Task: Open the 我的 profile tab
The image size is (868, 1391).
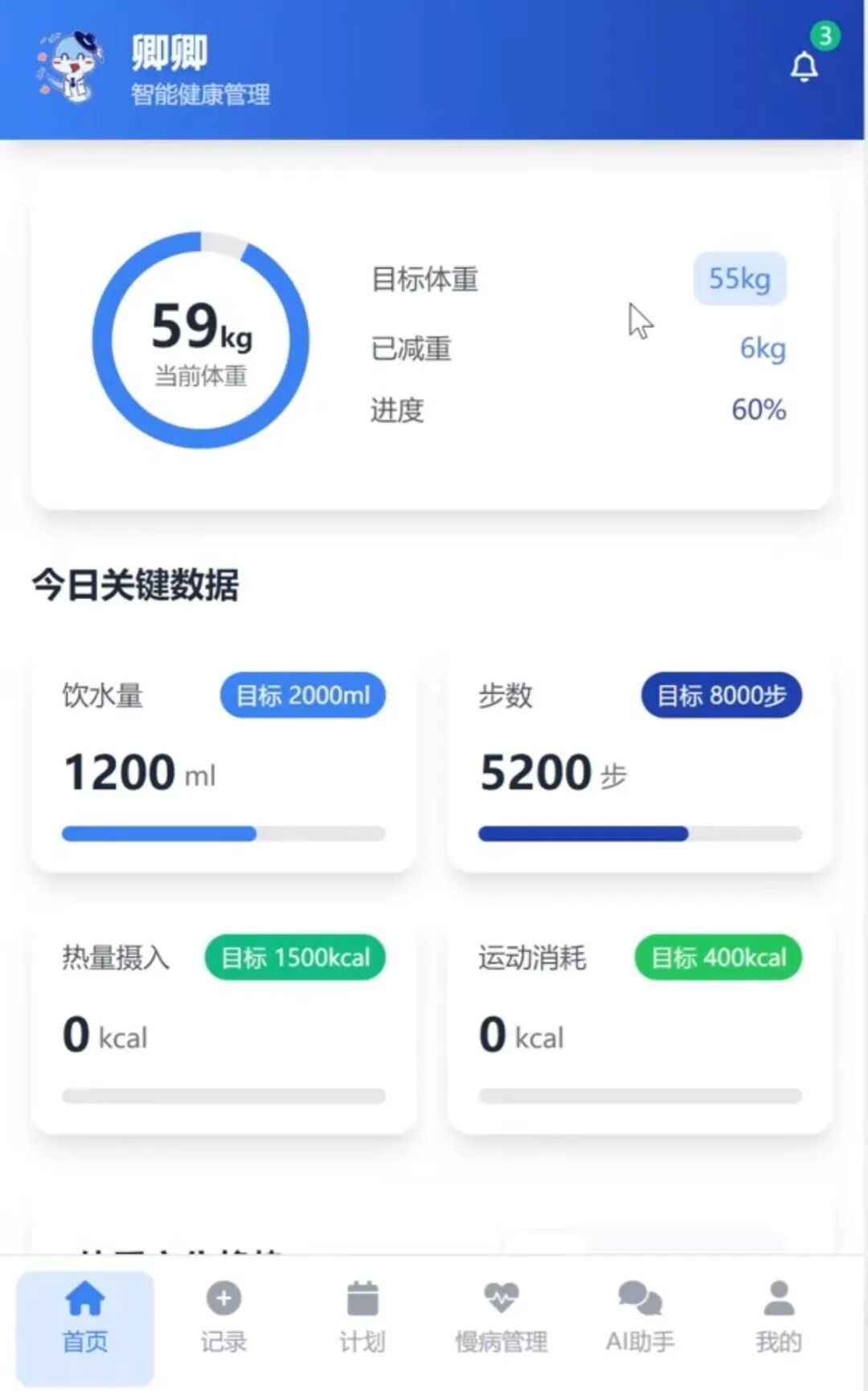Action: [x=778, y=1317]
